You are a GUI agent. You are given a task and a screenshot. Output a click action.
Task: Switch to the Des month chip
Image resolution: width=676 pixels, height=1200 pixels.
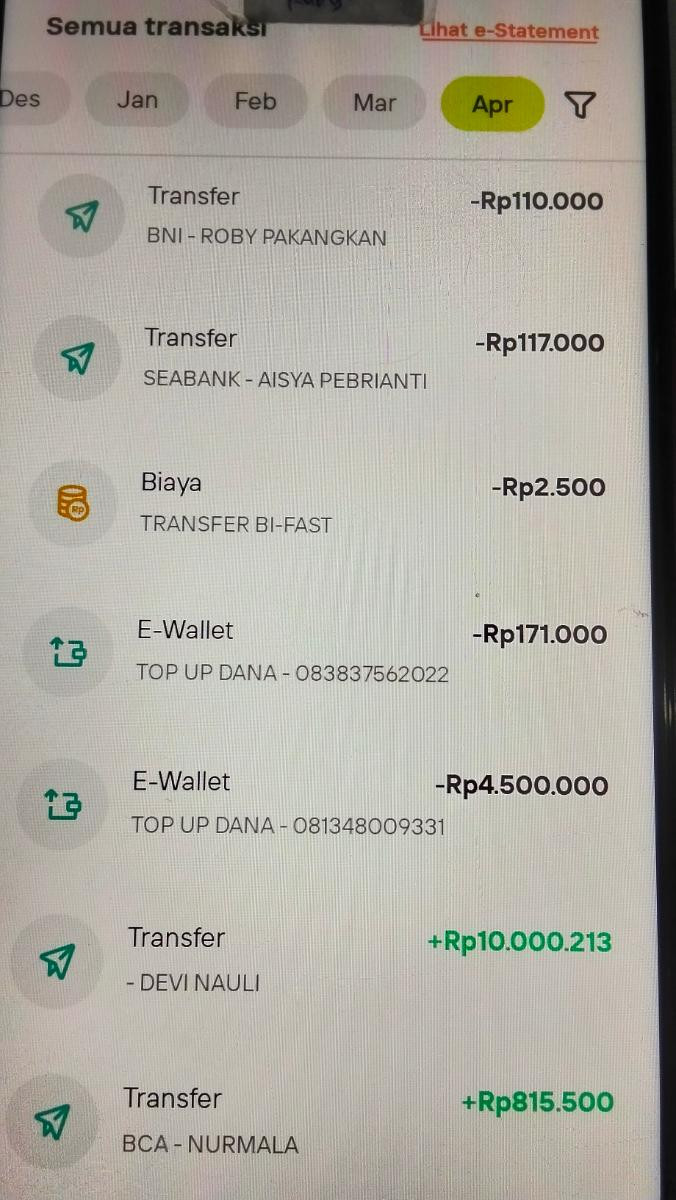pyautogui.click(x=20, y=100)
